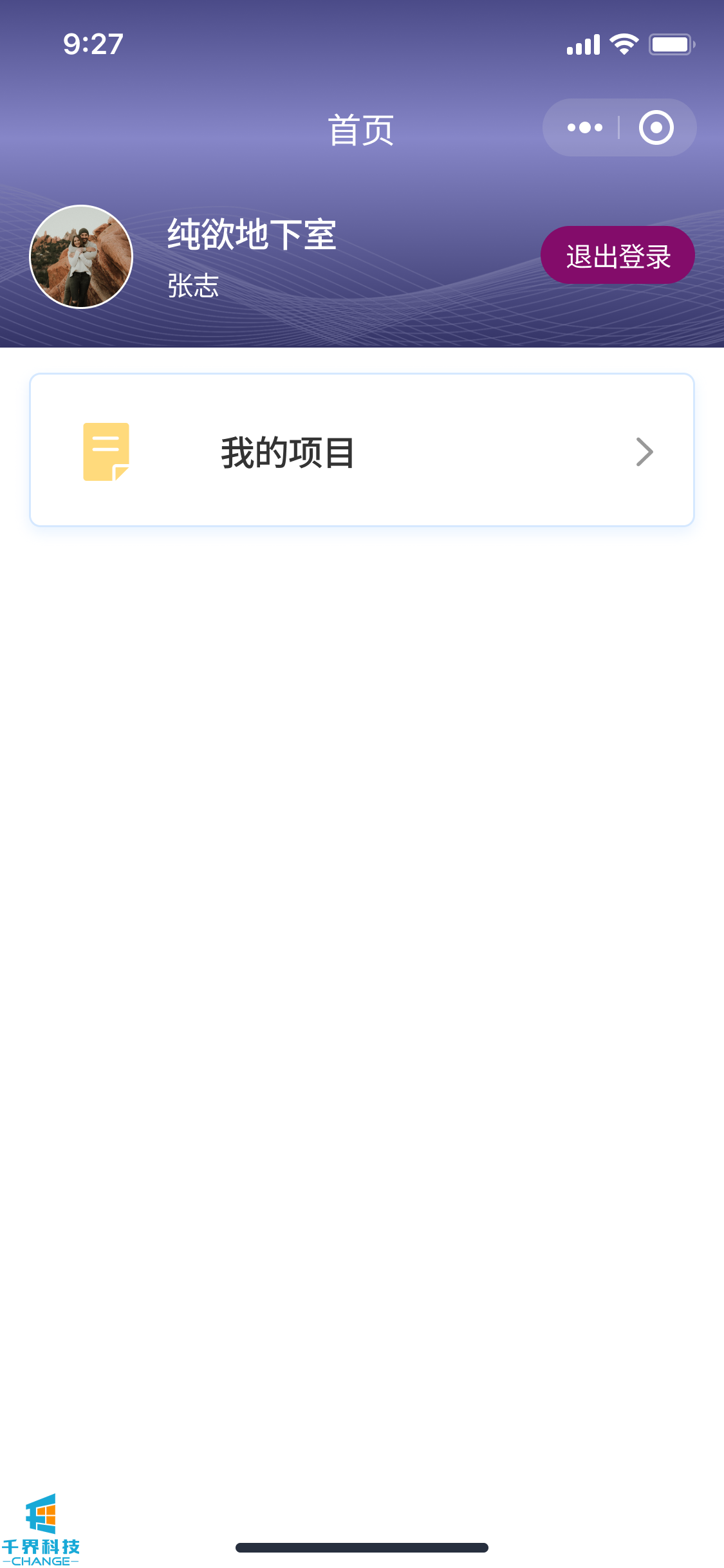Open the 我的项目 row
The width and height of the screenshot is (724, 1568).
362,451
